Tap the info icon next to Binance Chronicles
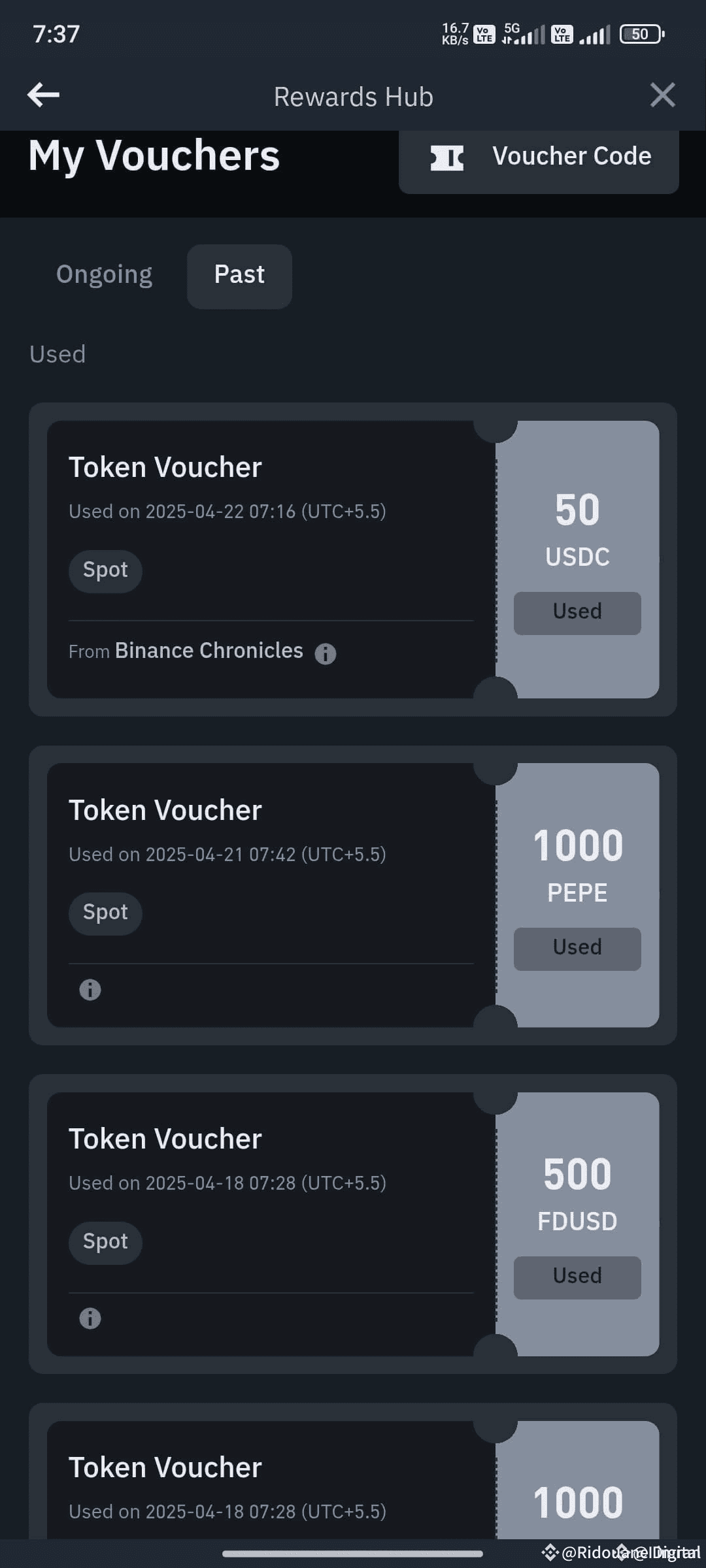 [x=326, y=653]
